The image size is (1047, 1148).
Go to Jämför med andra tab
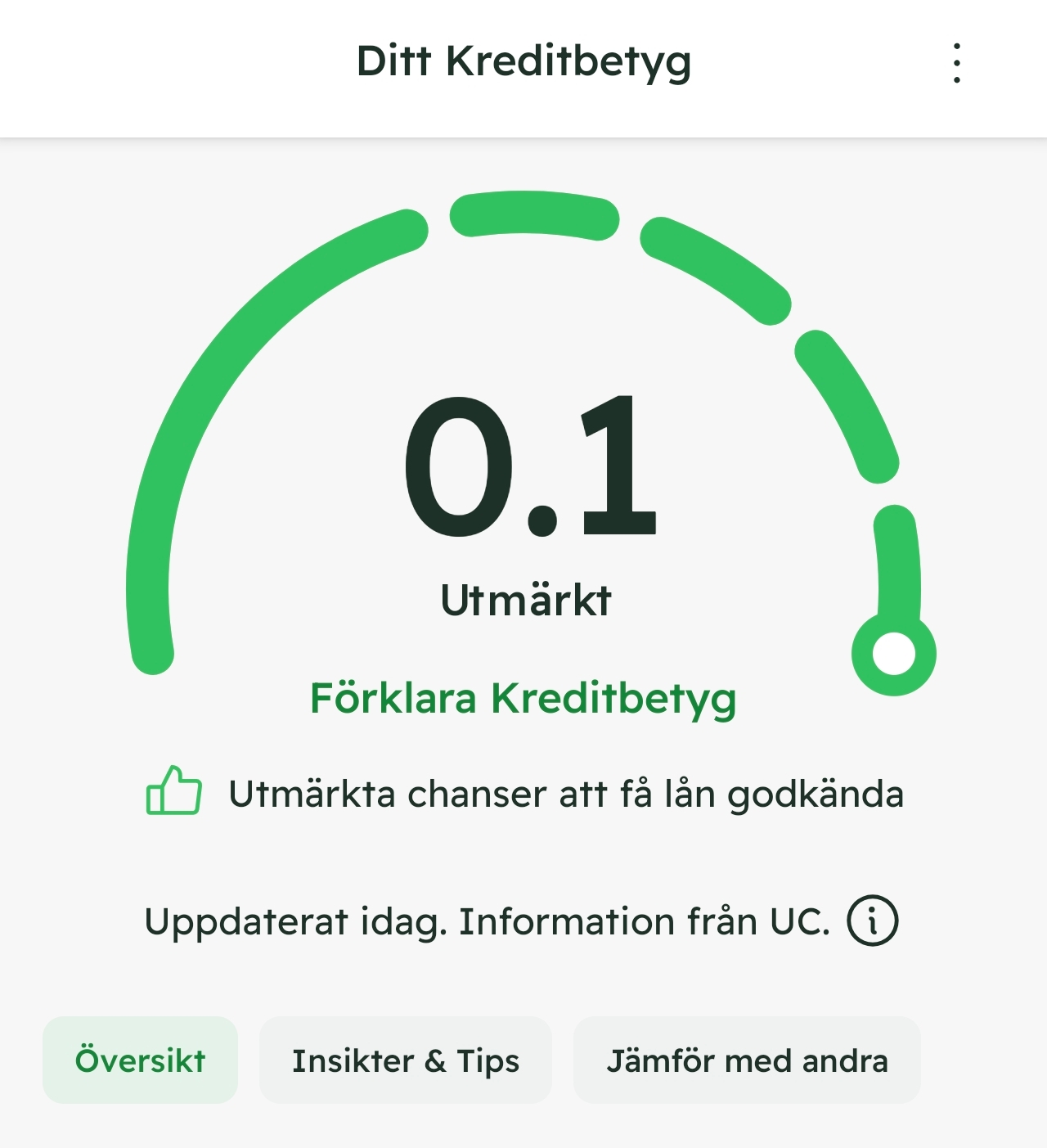[x=747, y=1060]
